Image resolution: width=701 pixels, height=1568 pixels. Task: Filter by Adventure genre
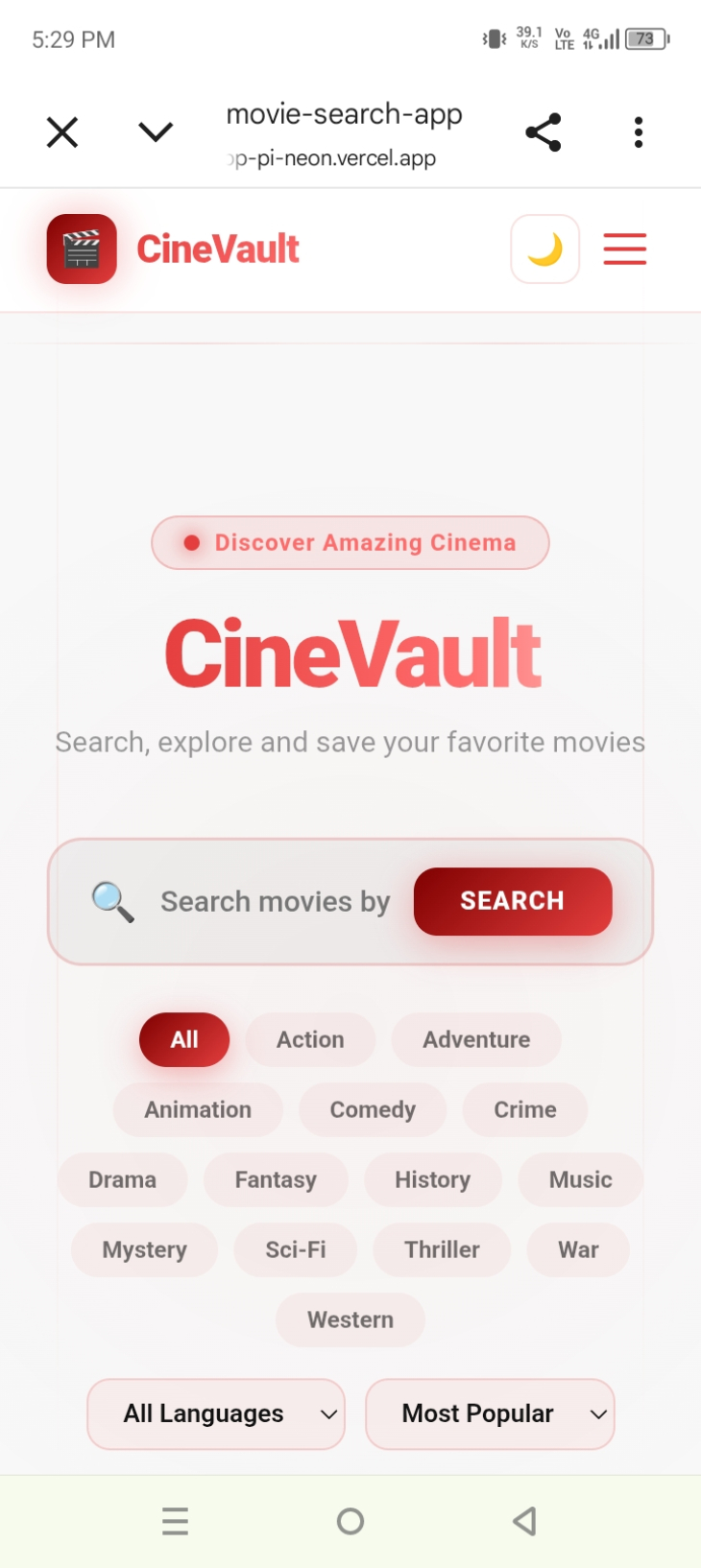coord(476,1039)
